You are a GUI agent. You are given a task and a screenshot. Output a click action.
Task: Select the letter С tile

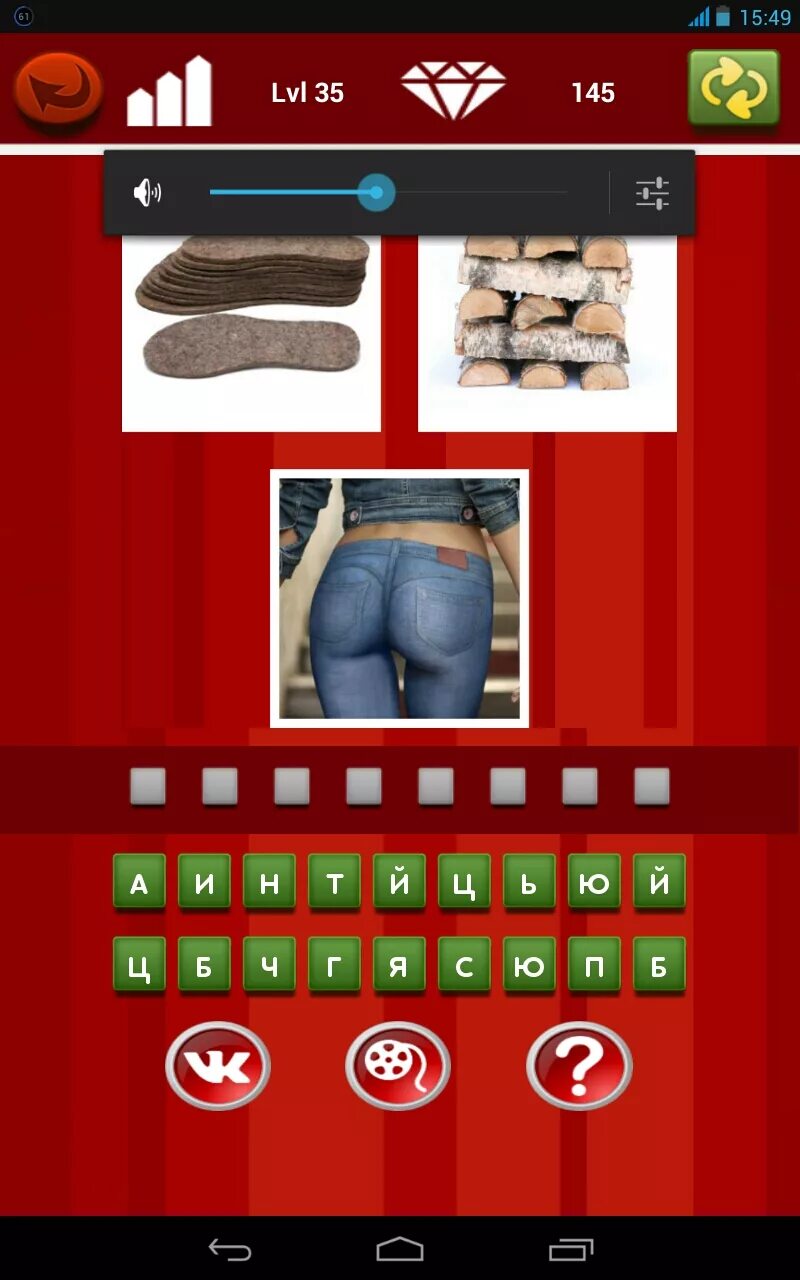pyautogui.click(x=464, y=965)
